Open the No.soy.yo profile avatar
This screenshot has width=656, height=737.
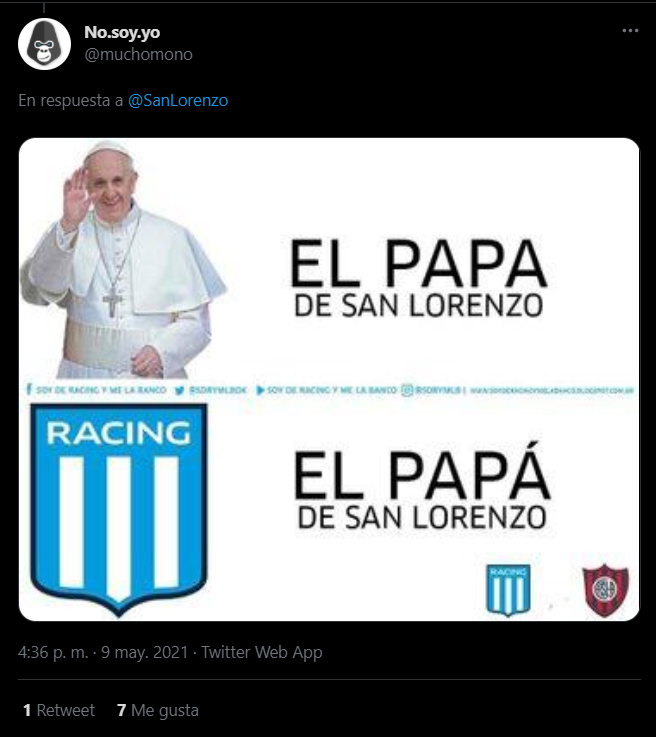point(44,44)
